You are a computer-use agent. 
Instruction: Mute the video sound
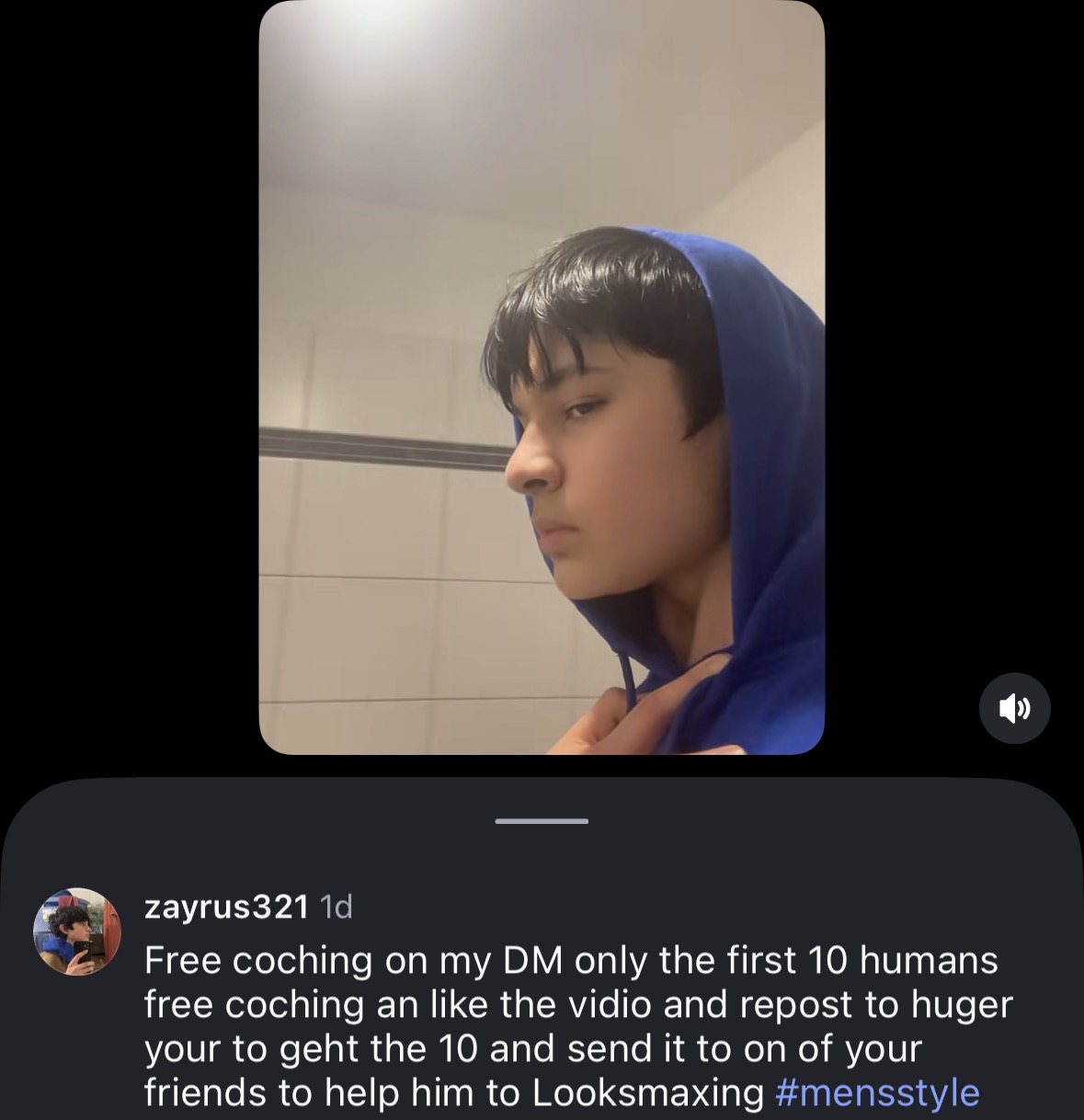click(1014, 708)
